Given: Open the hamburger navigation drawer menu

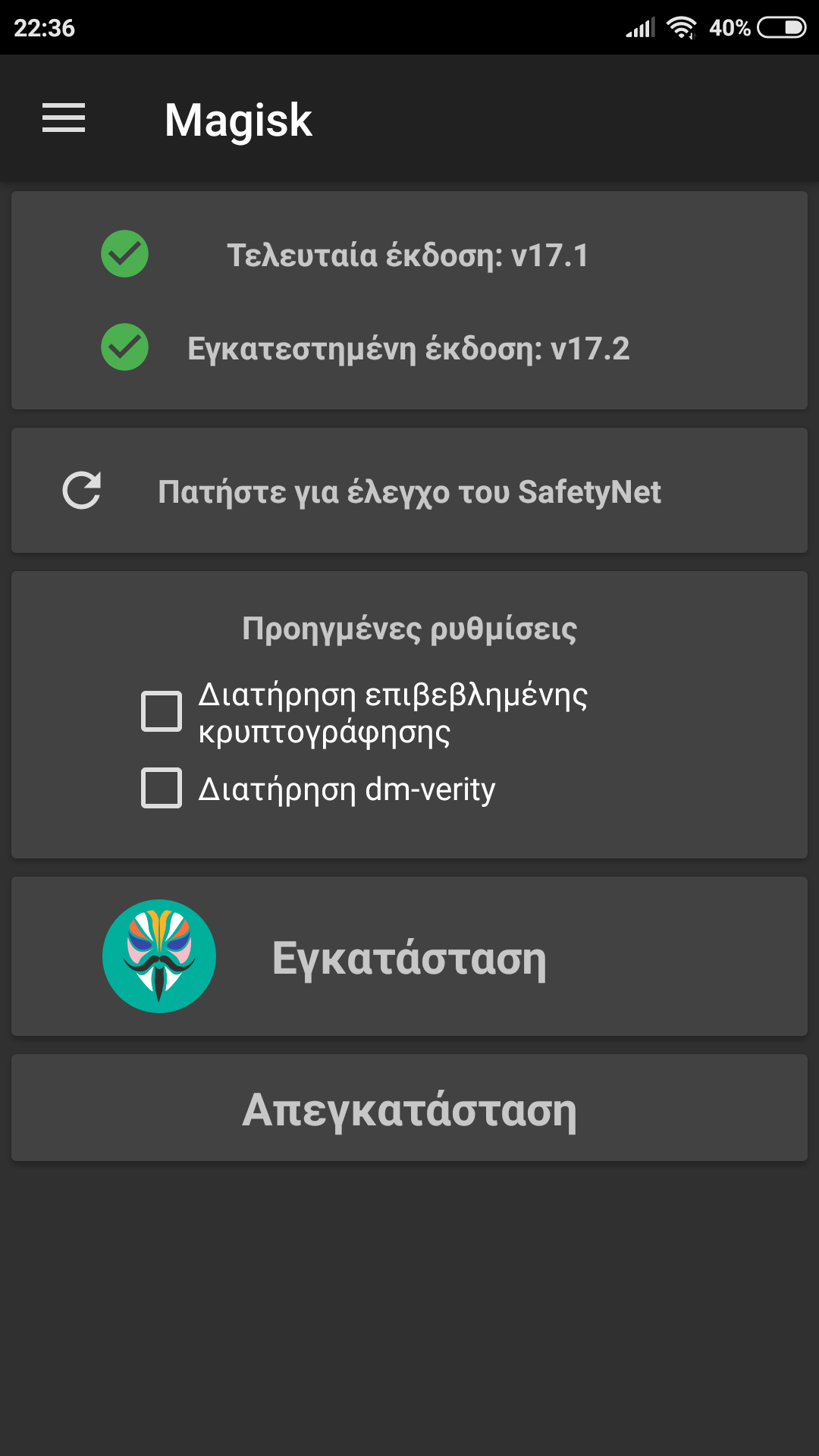Looking at the screenshot, I should 64,118.
